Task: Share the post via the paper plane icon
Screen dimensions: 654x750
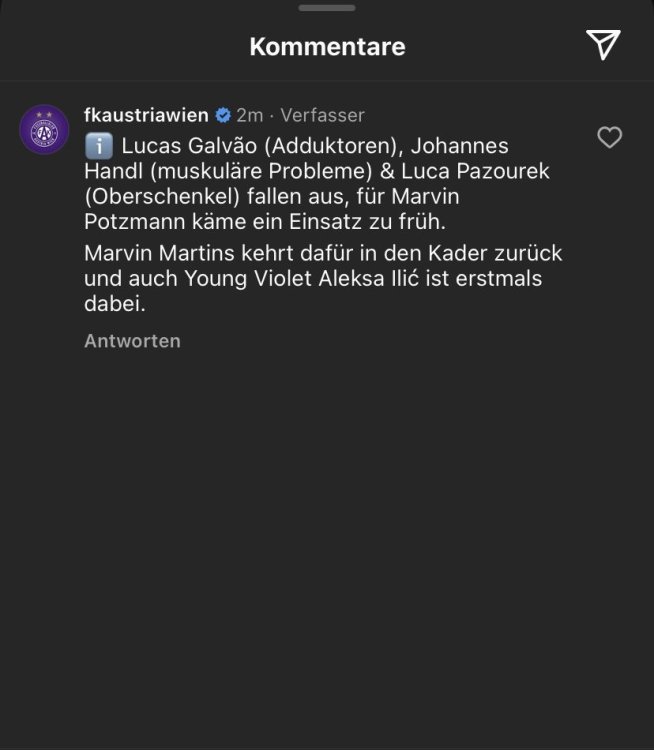Action: click(x=603, y=44)
